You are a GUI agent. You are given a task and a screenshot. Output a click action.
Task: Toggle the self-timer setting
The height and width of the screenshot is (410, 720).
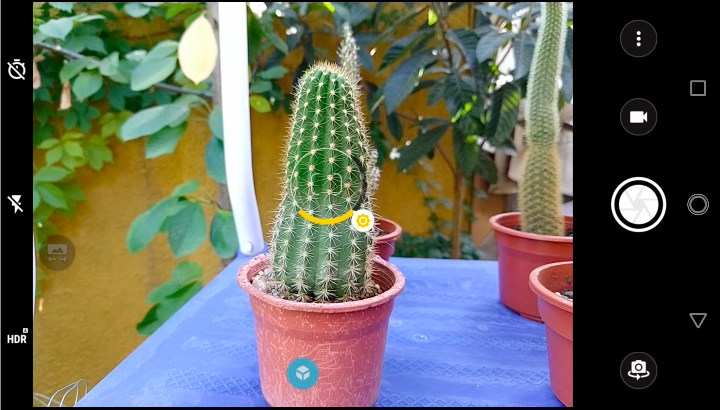[x=17, y=69]
